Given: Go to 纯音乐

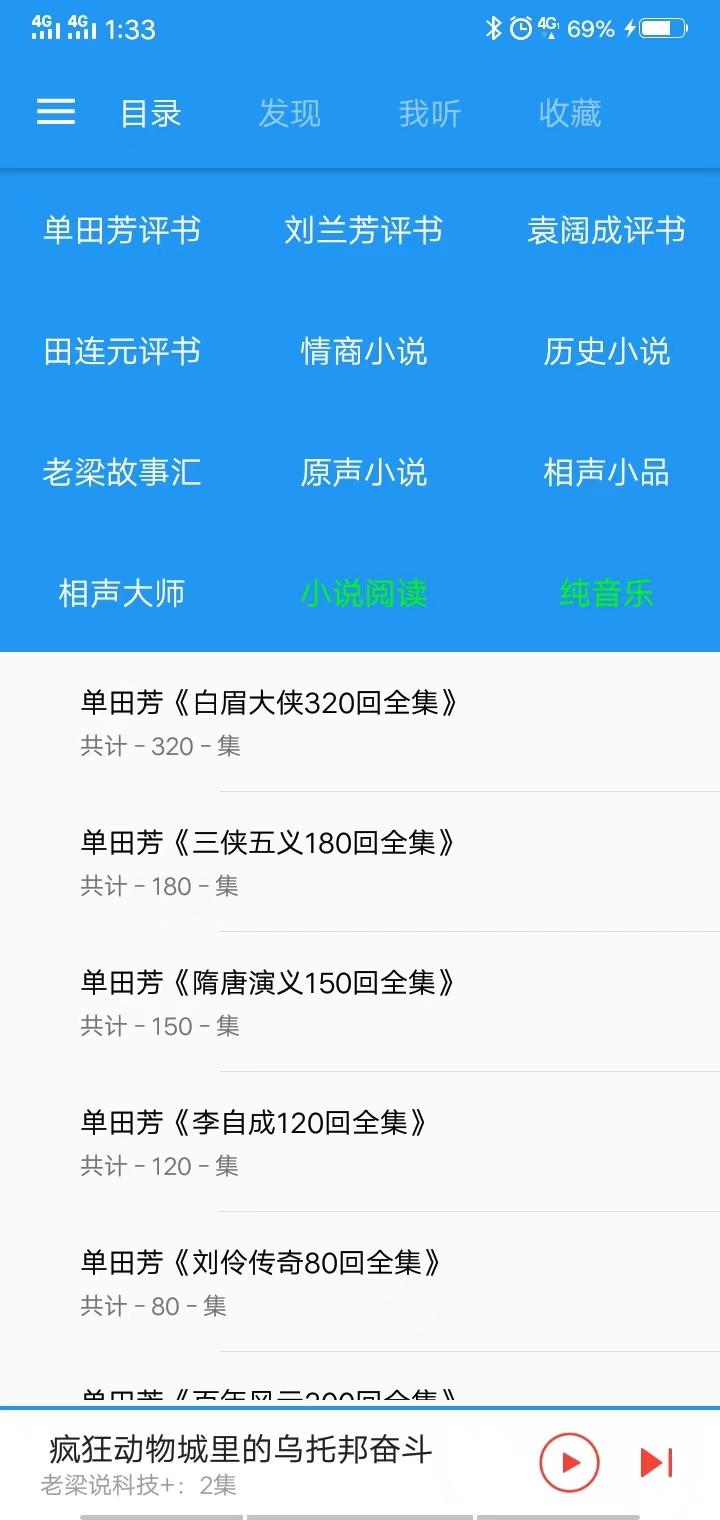Looking at the screenshot, I should coord(606,593).
